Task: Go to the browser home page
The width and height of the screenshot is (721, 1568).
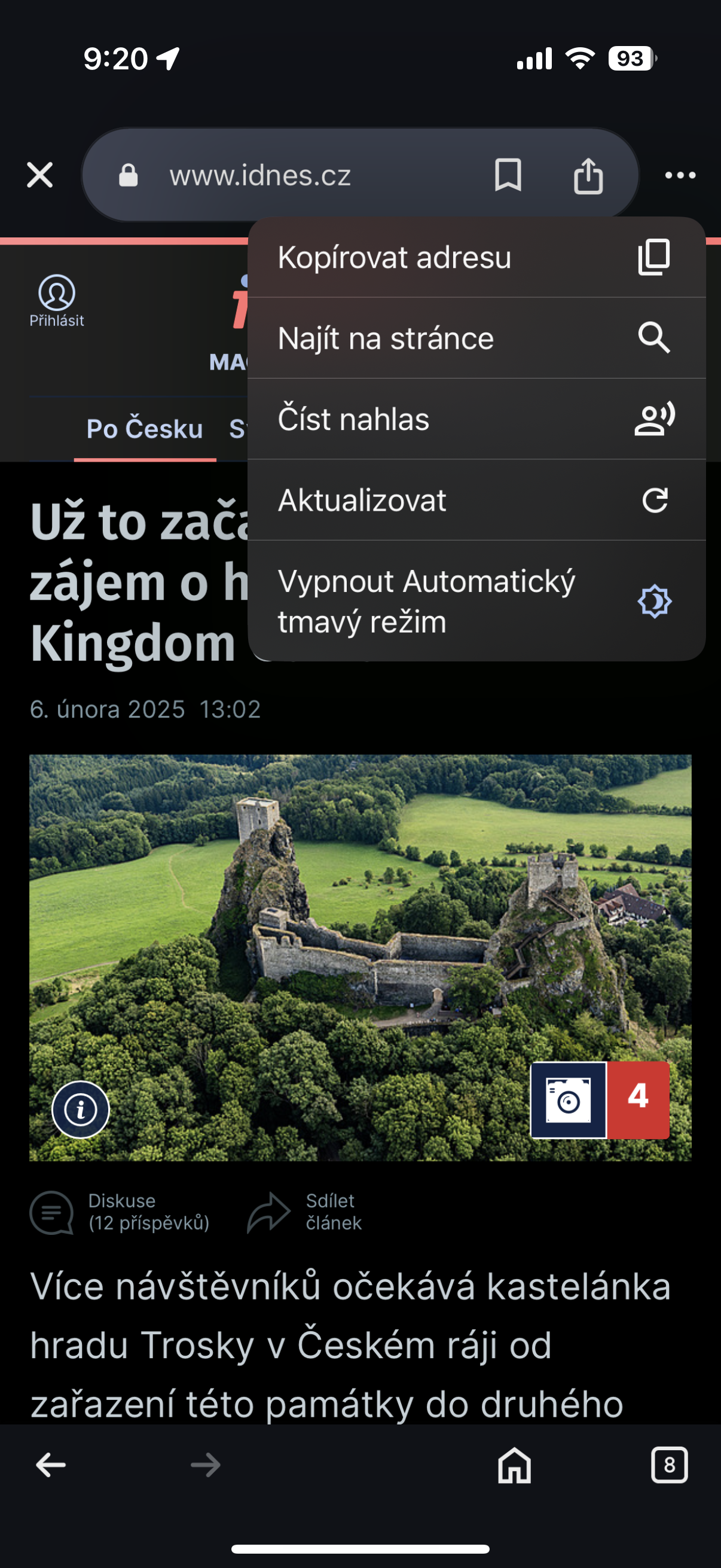Action: (515, 1465)
